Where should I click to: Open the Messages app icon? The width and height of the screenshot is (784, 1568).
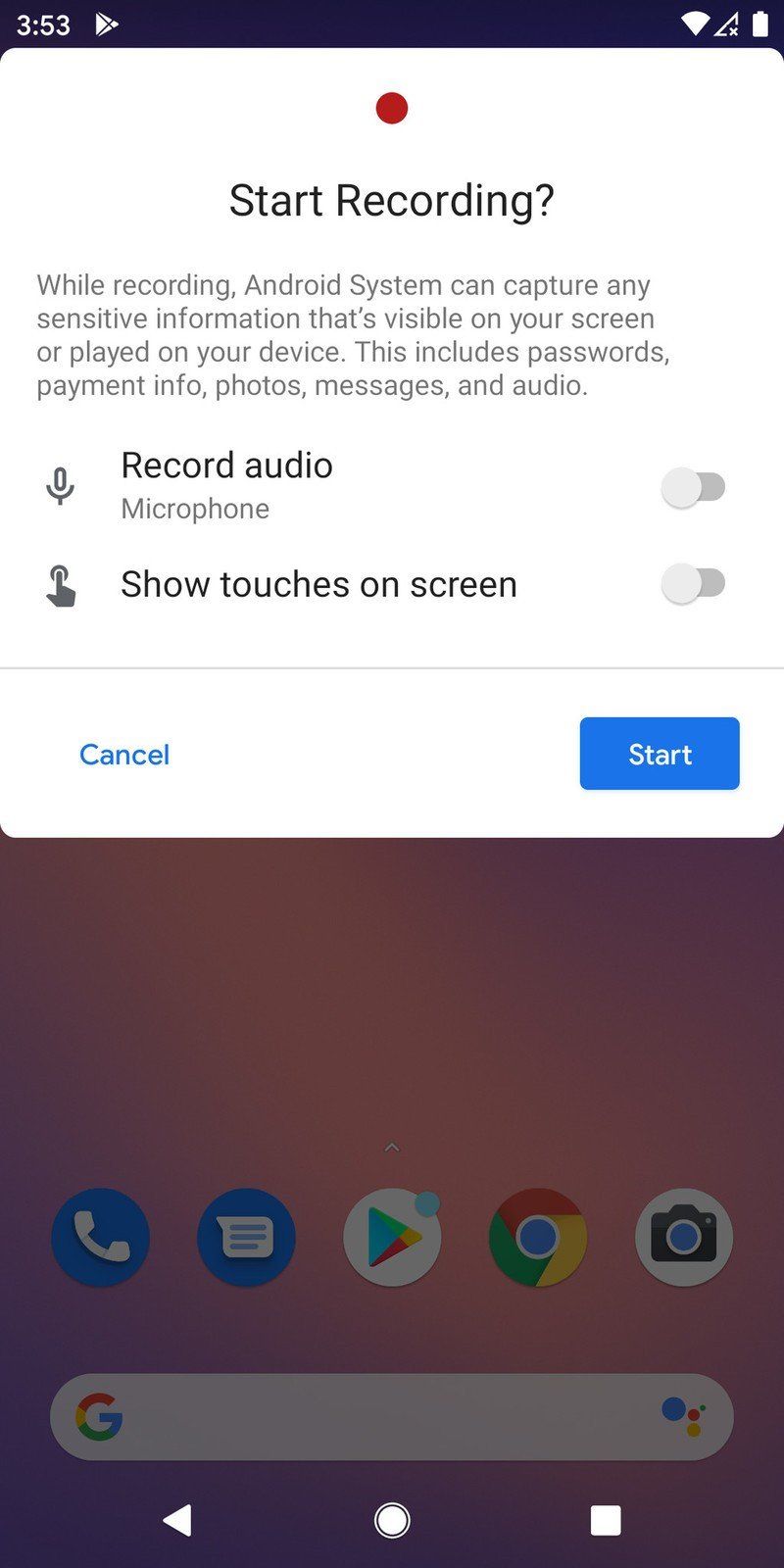(x=246, y=1237)
